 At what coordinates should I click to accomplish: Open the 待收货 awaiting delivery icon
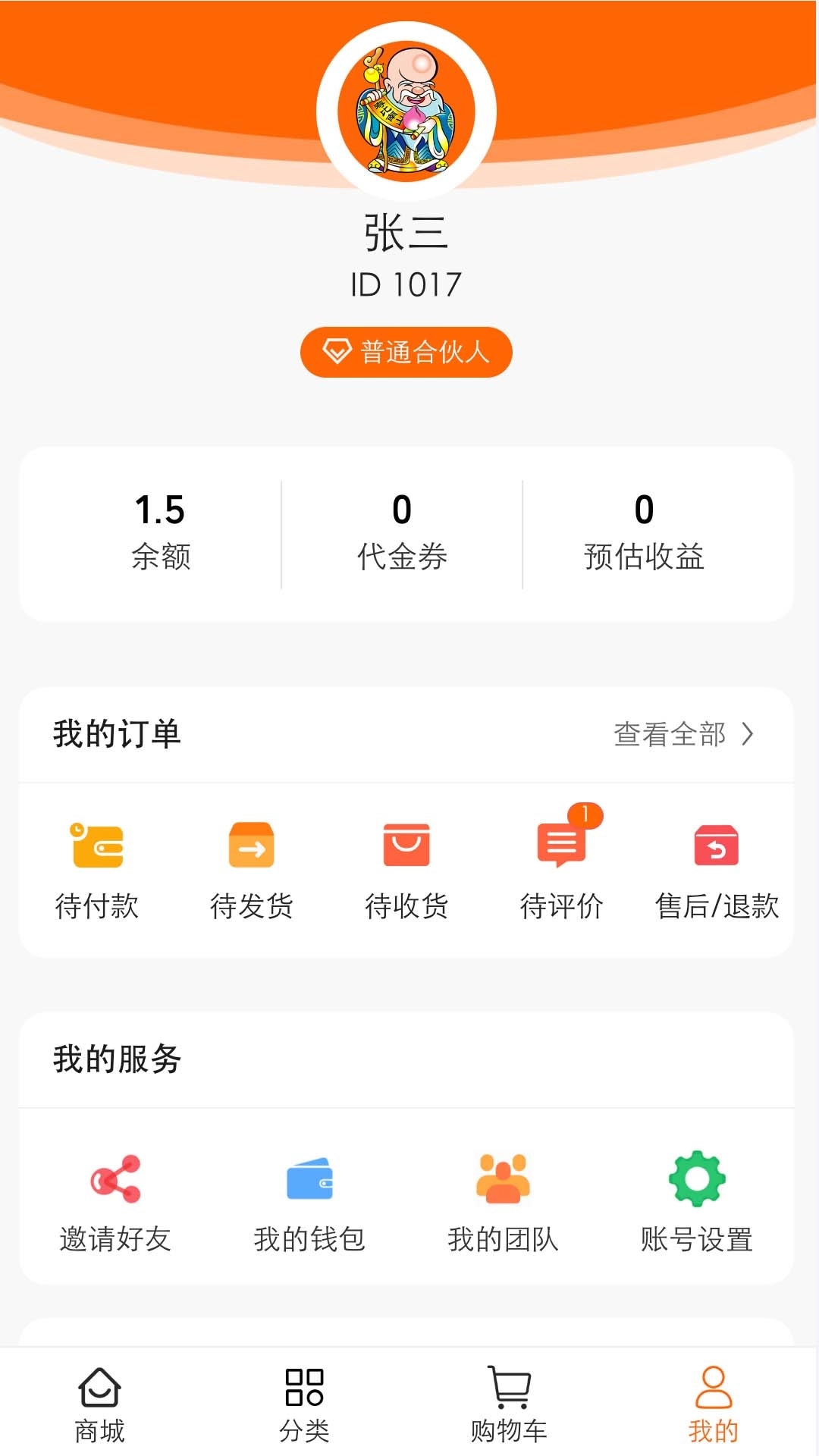(407, 864)
